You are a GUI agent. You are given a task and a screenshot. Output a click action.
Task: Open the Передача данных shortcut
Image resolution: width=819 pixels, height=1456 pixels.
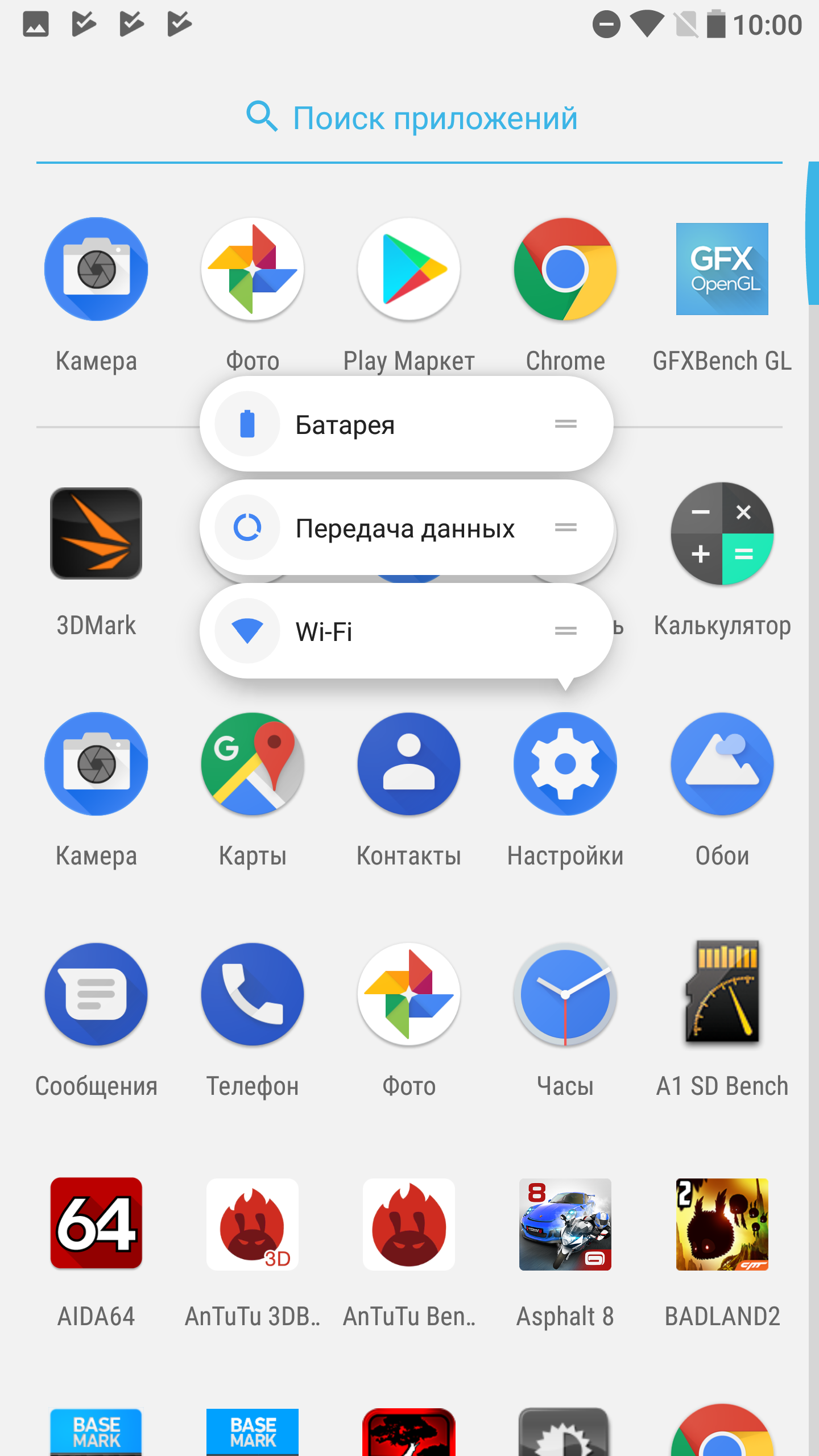point(406,528)
